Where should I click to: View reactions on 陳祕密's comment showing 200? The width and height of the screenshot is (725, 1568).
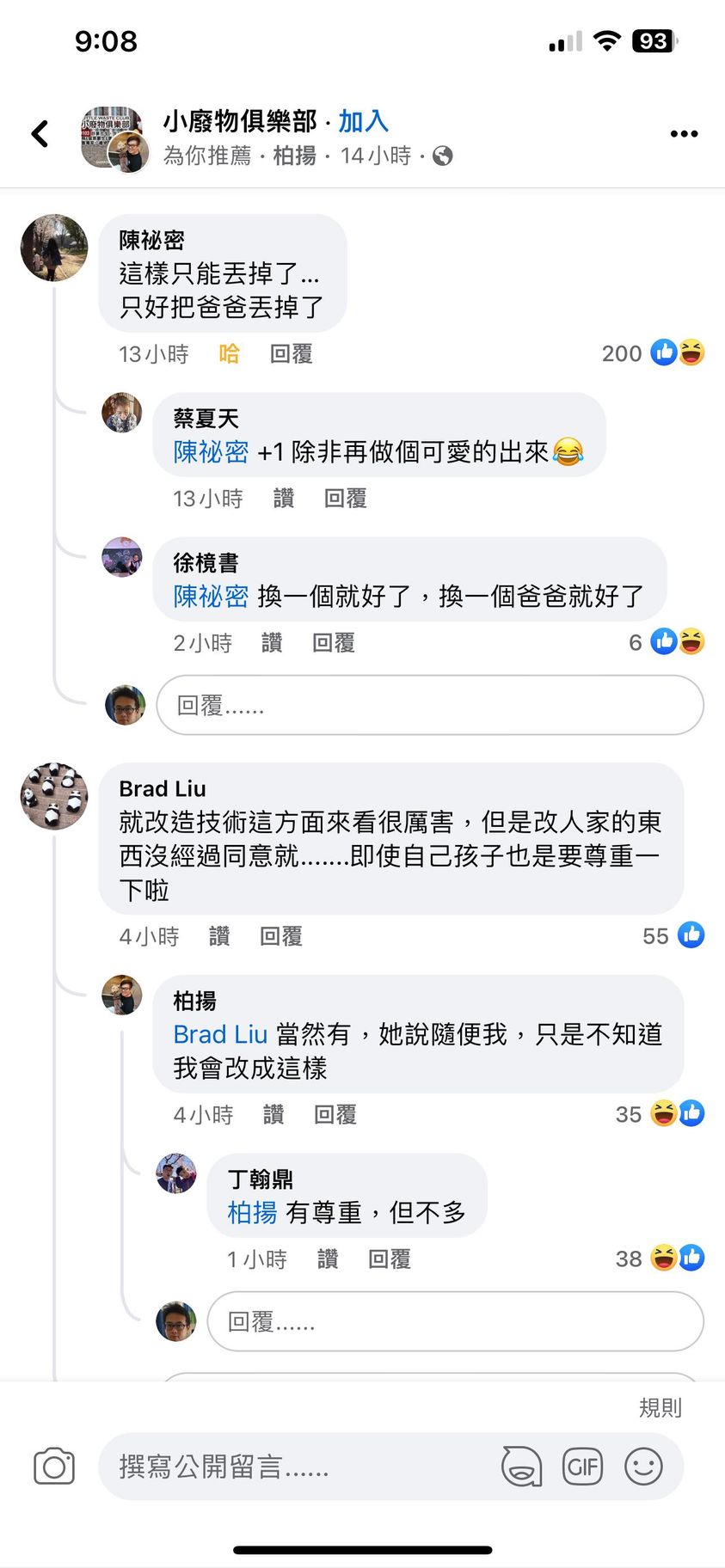coord(654,353)
